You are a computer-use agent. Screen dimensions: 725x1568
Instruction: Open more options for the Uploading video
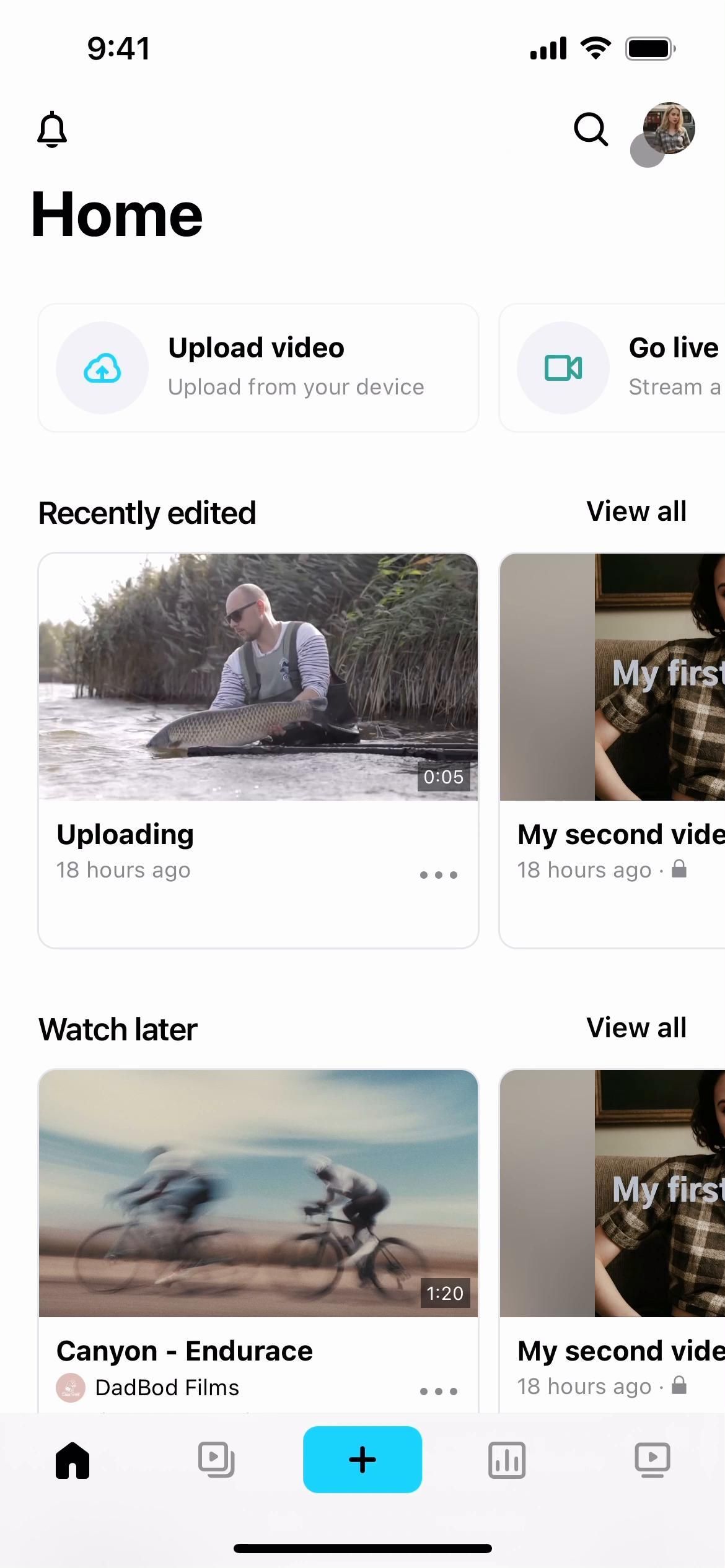[438, 874]
